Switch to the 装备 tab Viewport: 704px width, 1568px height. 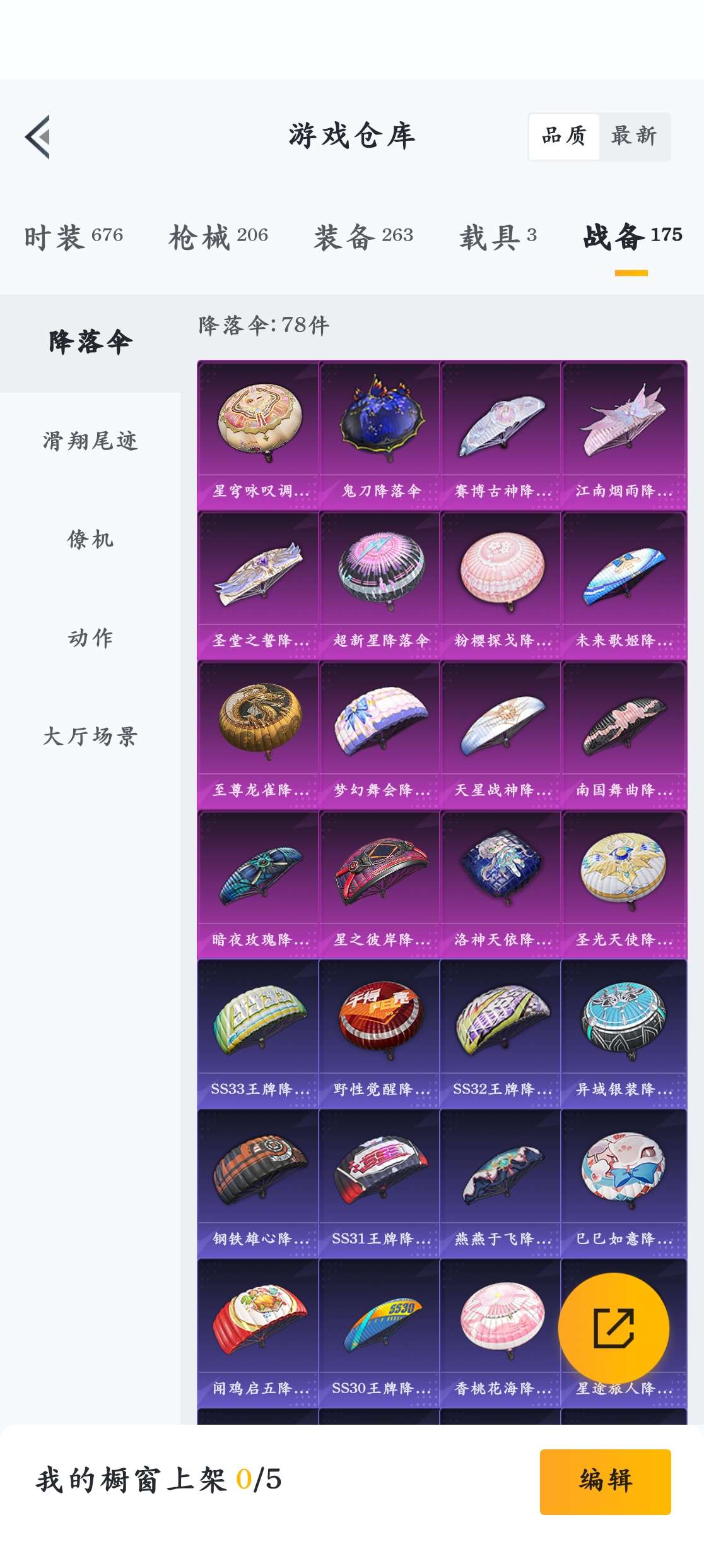pos(363,237)
